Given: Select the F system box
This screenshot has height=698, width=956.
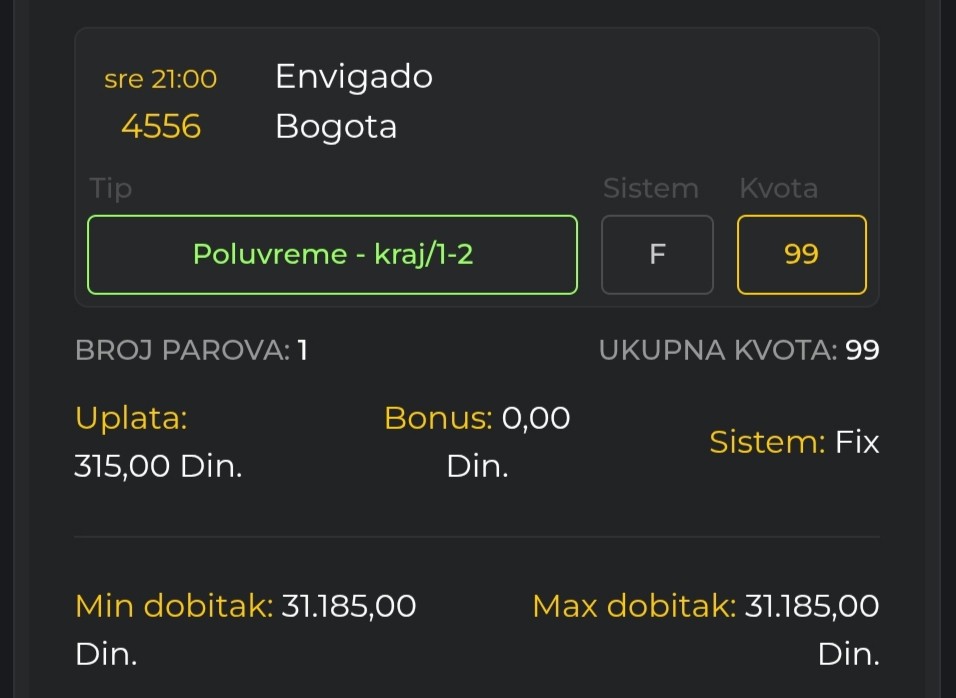Looking at the screenshot, I should tap(657, 255).
